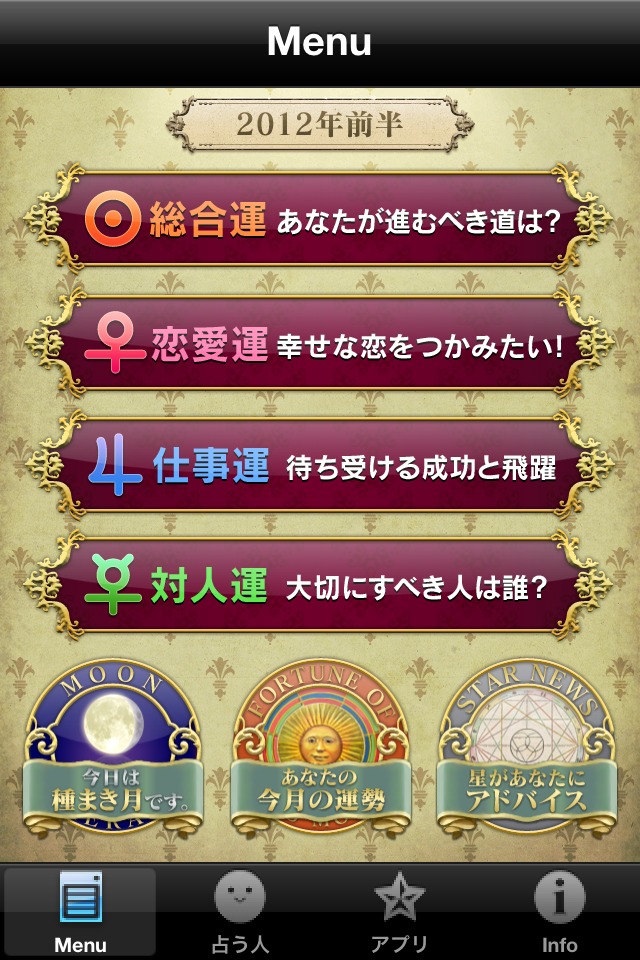Switch to the 占う人 tab

click(x=240, y=911)
